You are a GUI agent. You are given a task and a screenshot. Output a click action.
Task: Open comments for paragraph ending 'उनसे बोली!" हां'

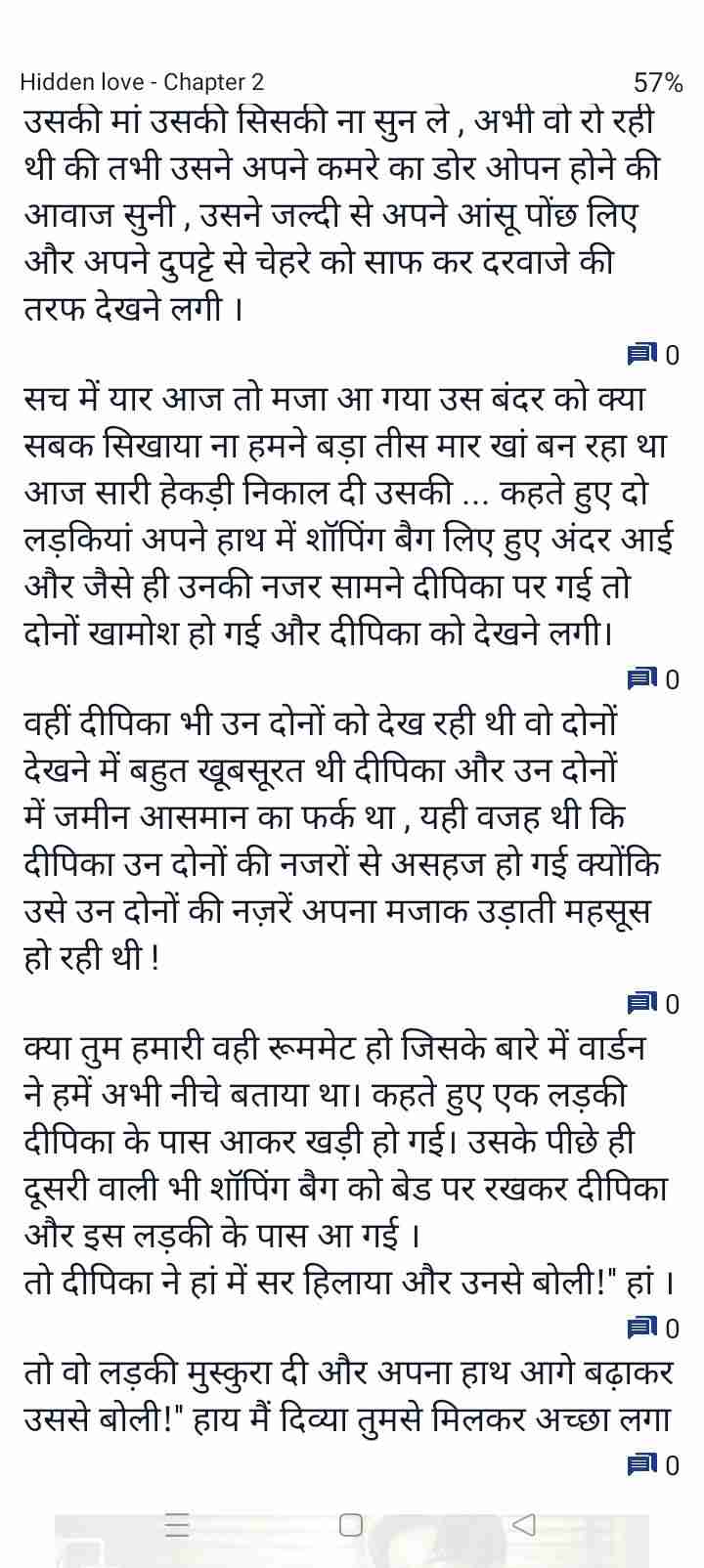pyautogui.click(x=651, y=1328)
